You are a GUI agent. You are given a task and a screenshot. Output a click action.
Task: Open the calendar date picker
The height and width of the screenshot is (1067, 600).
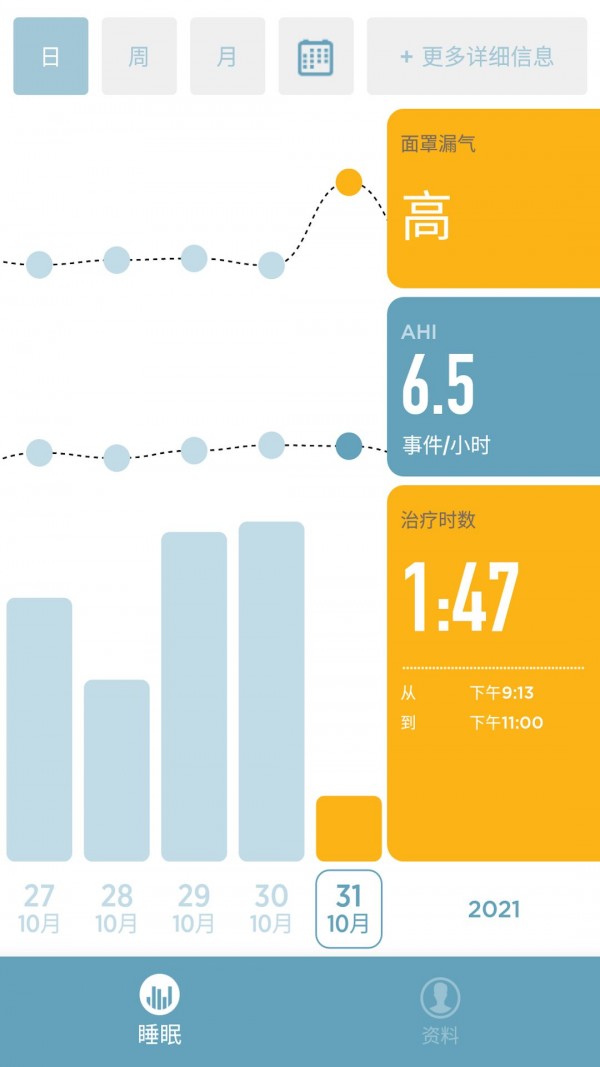click(315, 56)
